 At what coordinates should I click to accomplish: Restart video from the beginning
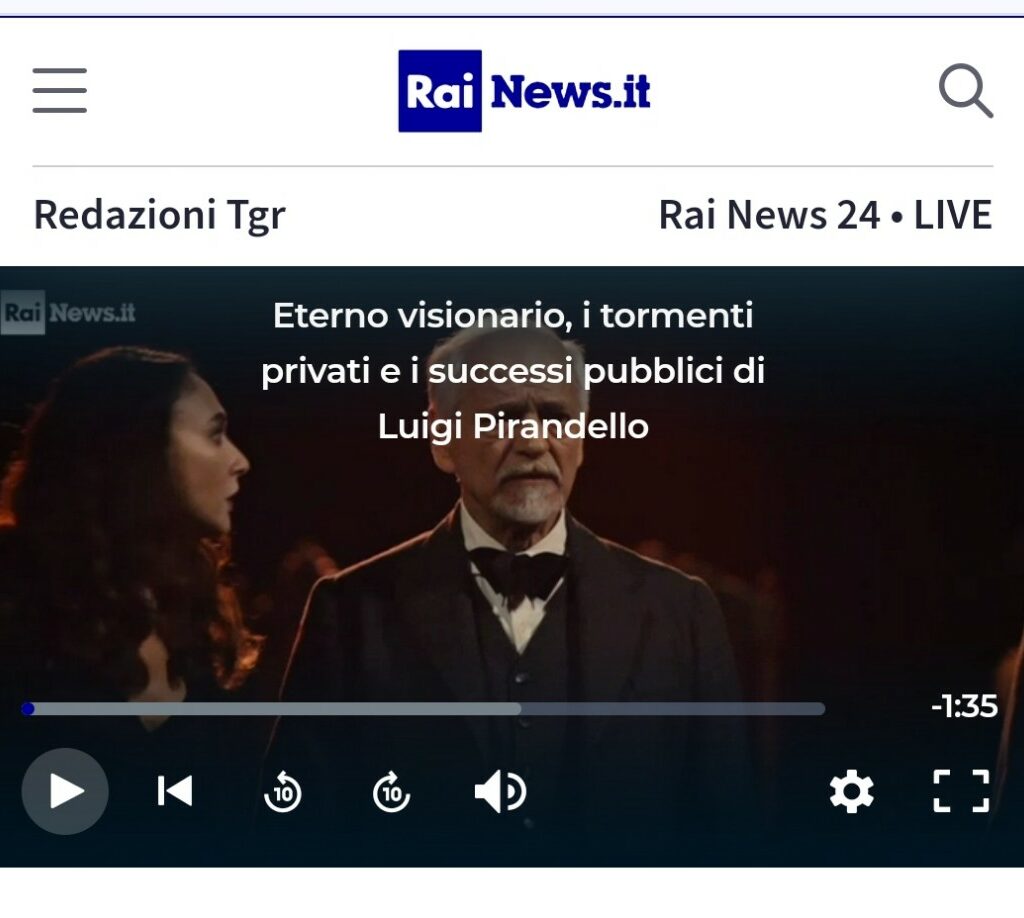click(175, 791)
